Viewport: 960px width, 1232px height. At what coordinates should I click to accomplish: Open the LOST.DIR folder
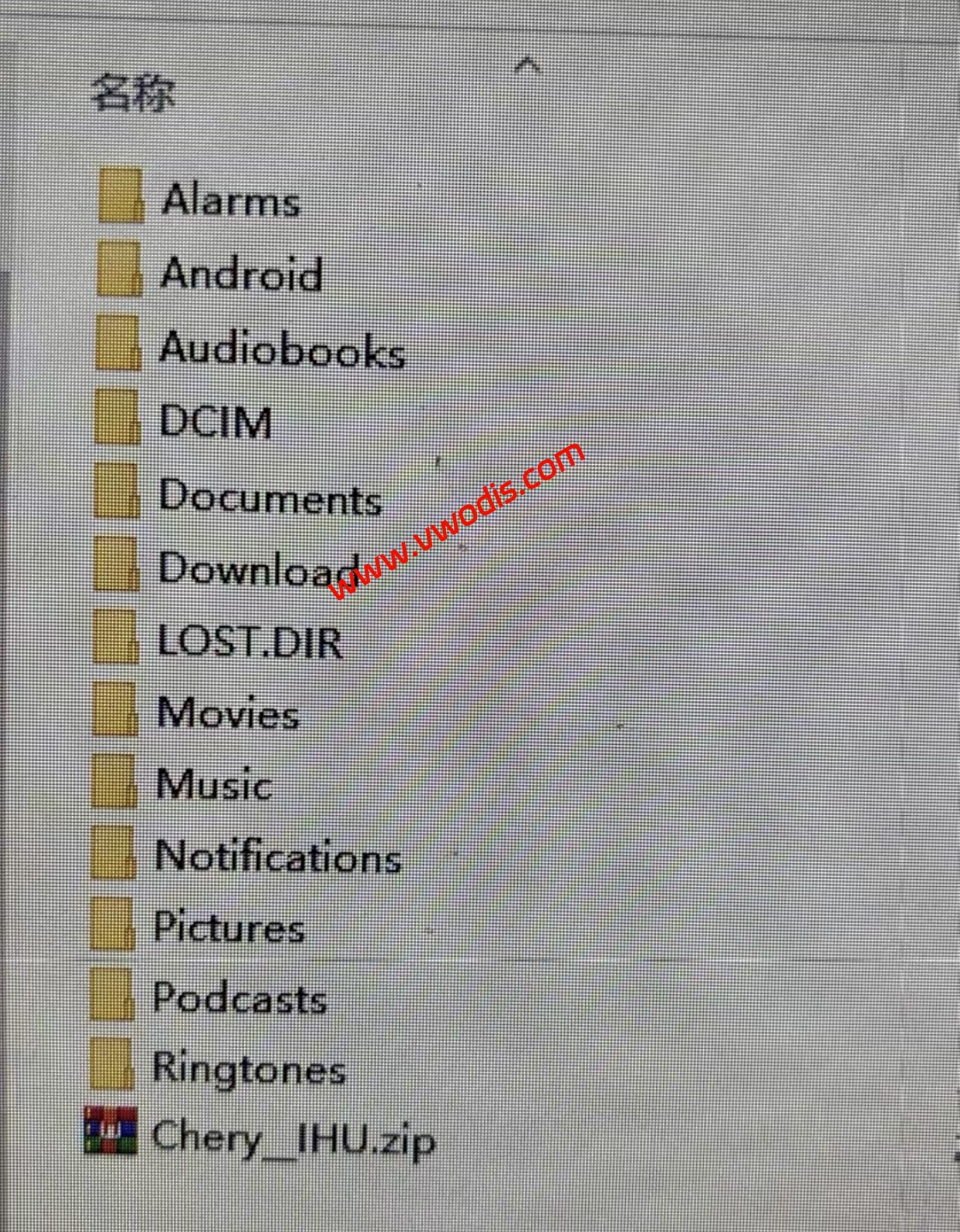[x=248, y=642]
